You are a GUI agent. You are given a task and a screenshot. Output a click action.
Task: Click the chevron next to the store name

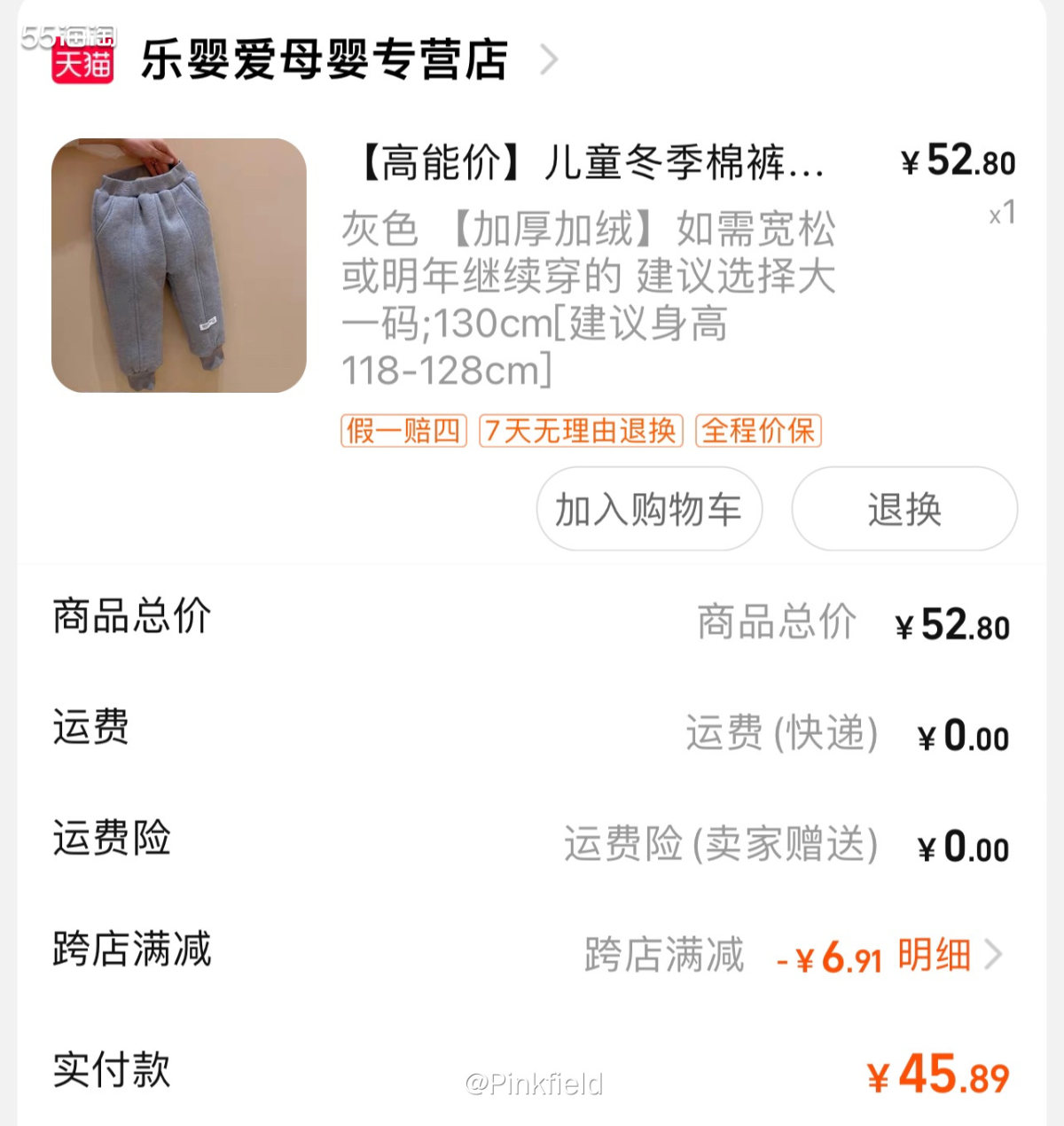tap(550, 59)
